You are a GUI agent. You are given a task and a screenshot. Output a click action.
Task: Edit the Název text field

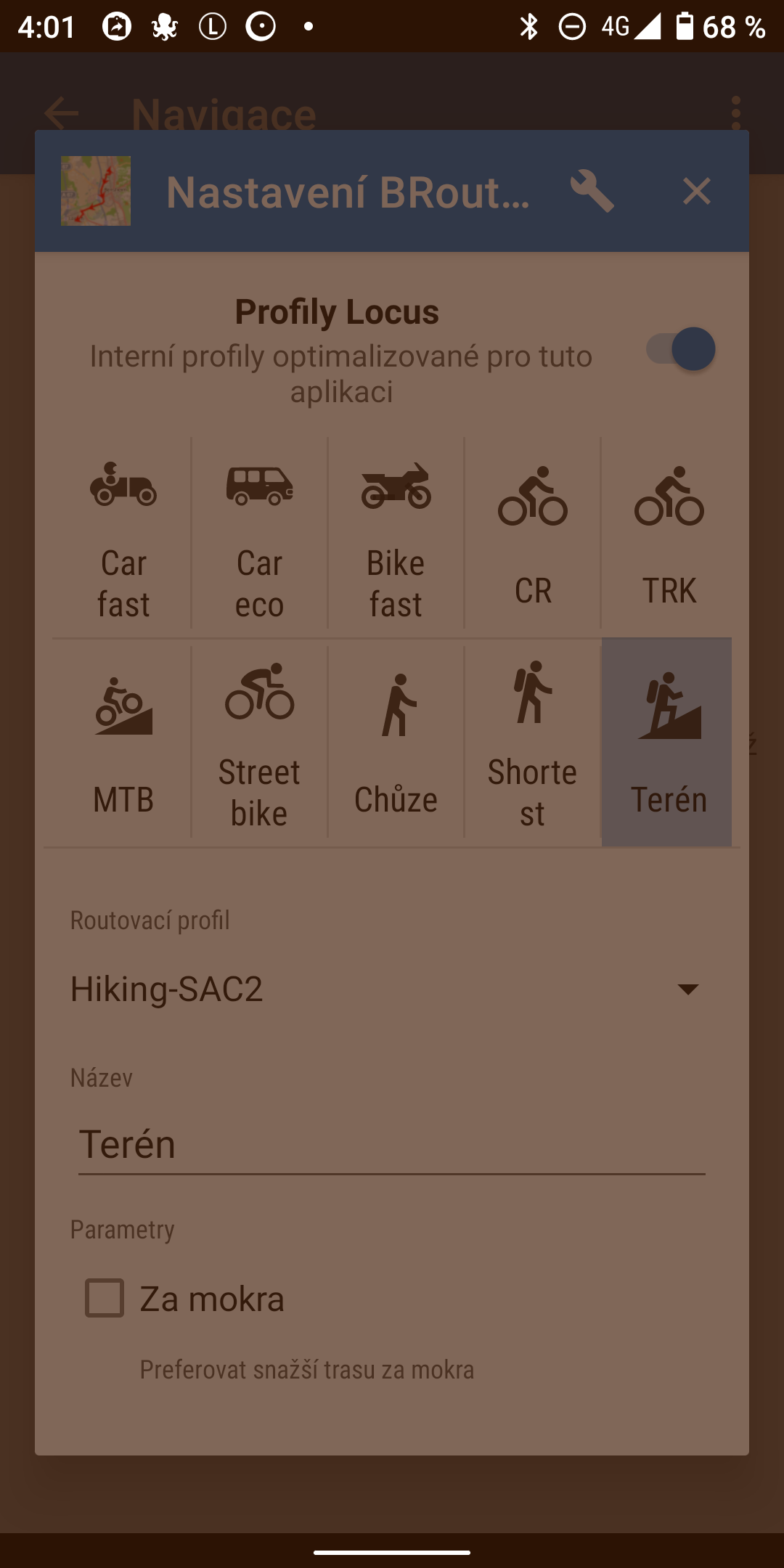[x=392, y=1144]
